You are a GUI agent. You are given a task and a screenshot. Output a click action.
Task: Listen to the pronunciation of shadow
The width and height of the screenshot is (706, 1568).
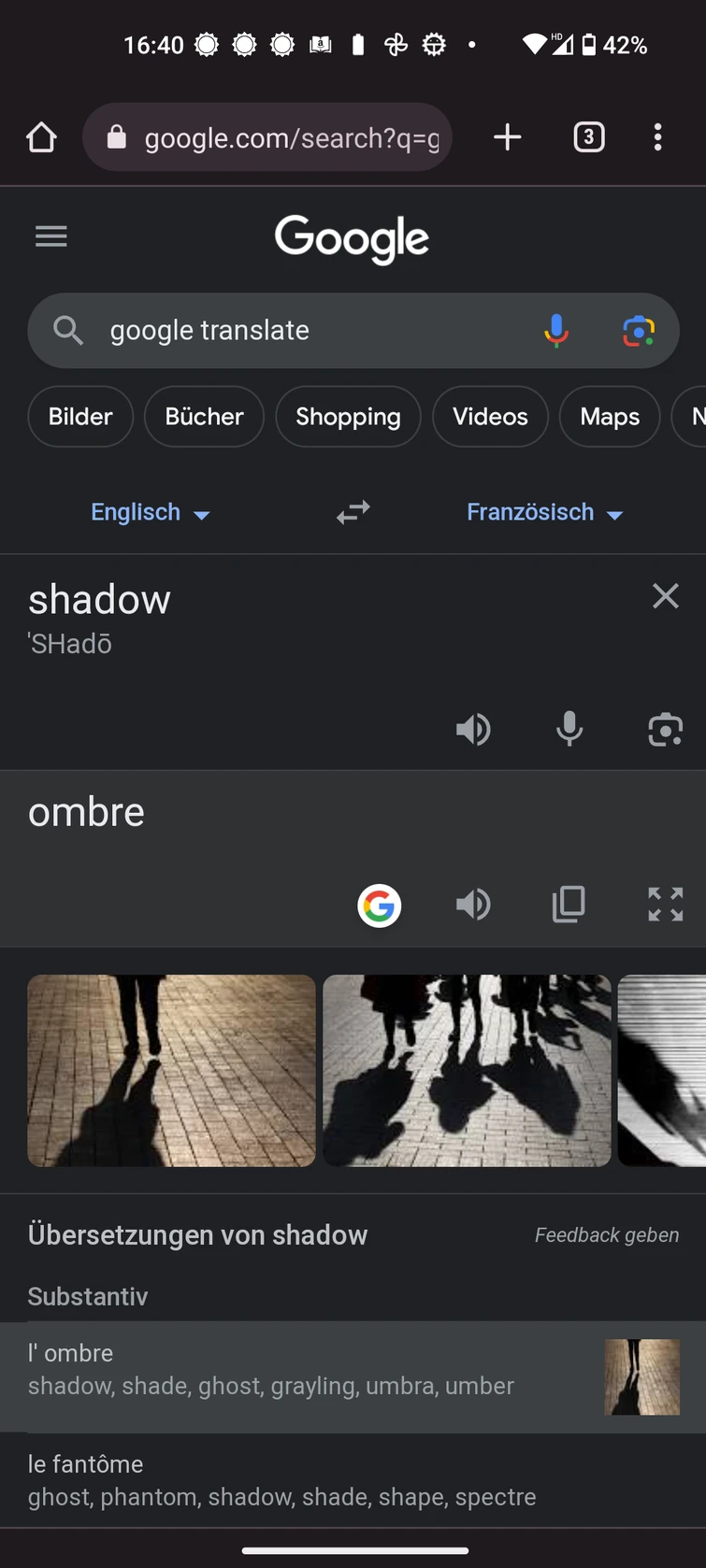coord(473,729)
